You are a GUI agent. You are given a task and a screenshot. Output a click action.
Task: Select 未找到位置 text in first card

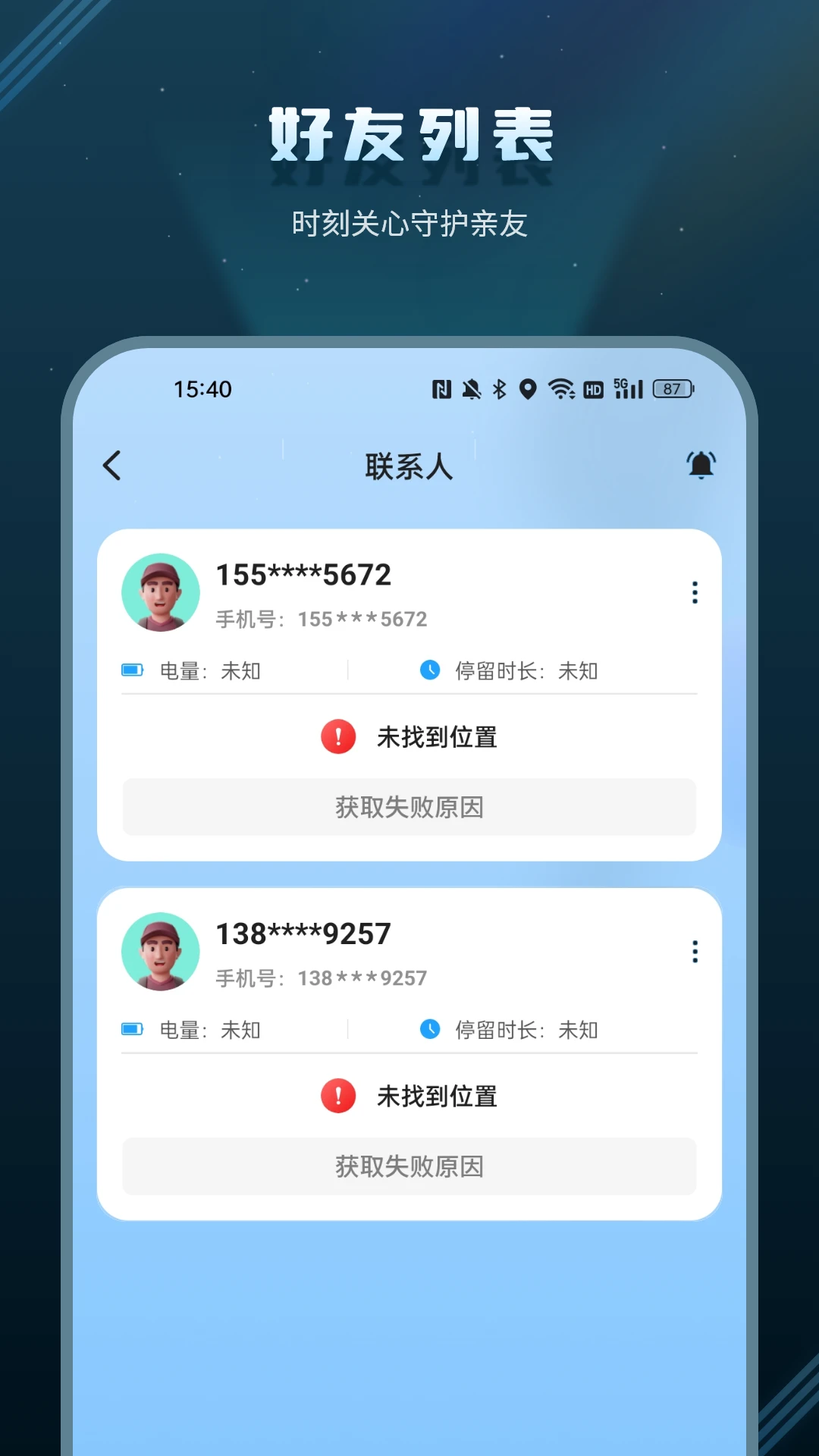click(x=438, y=736)
